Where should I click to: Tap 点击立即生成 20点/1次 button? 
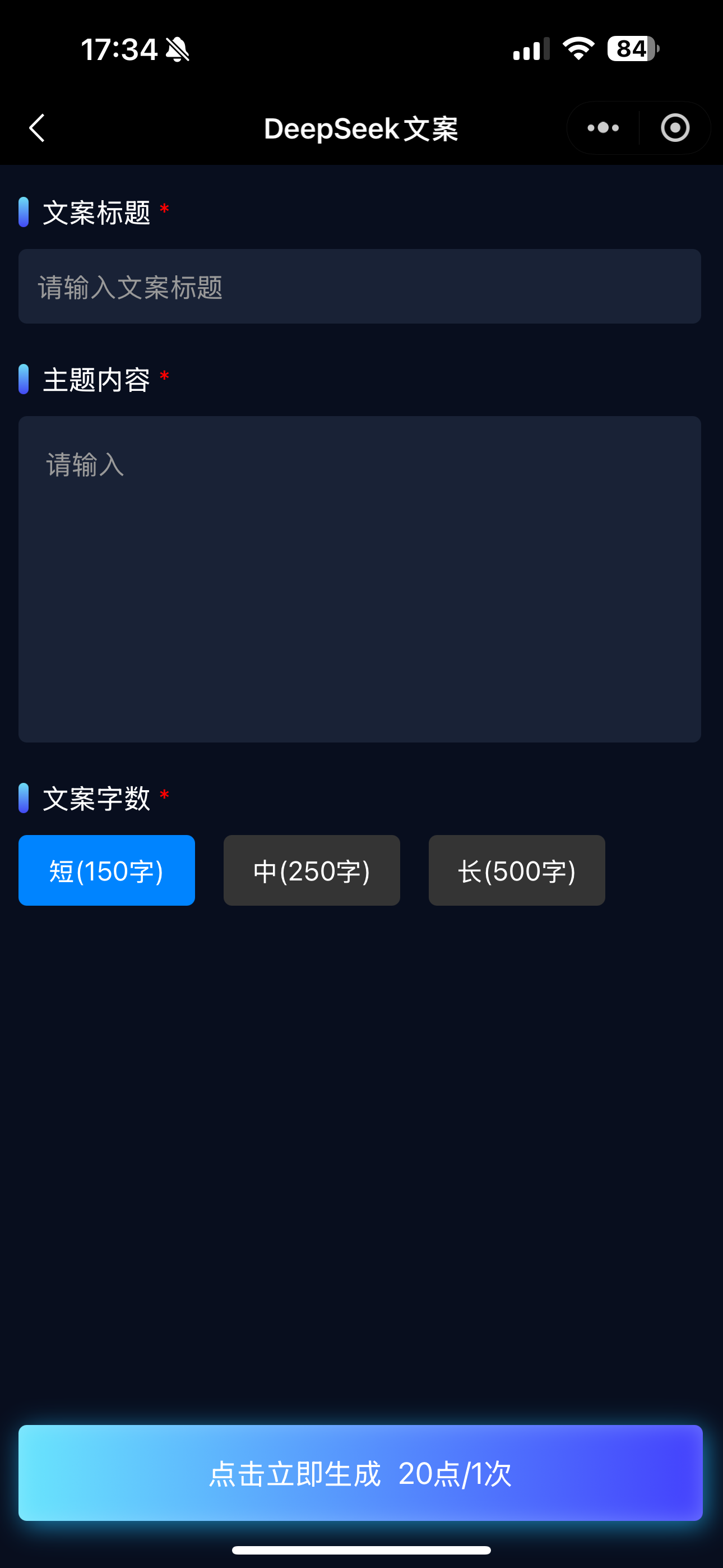click(x=360, y=1473)
